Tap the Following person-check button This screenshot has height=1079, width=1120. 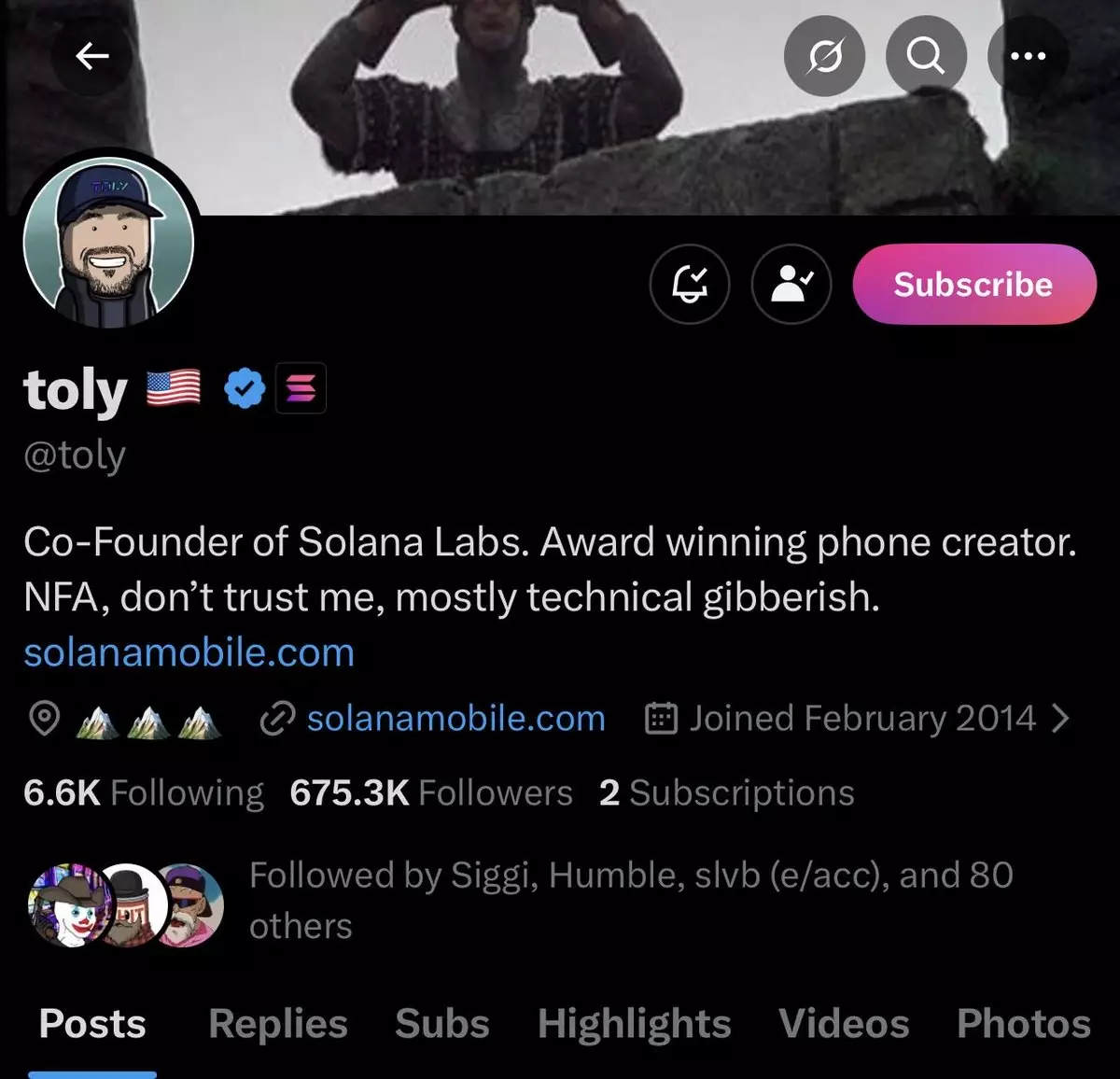(791, 284)
